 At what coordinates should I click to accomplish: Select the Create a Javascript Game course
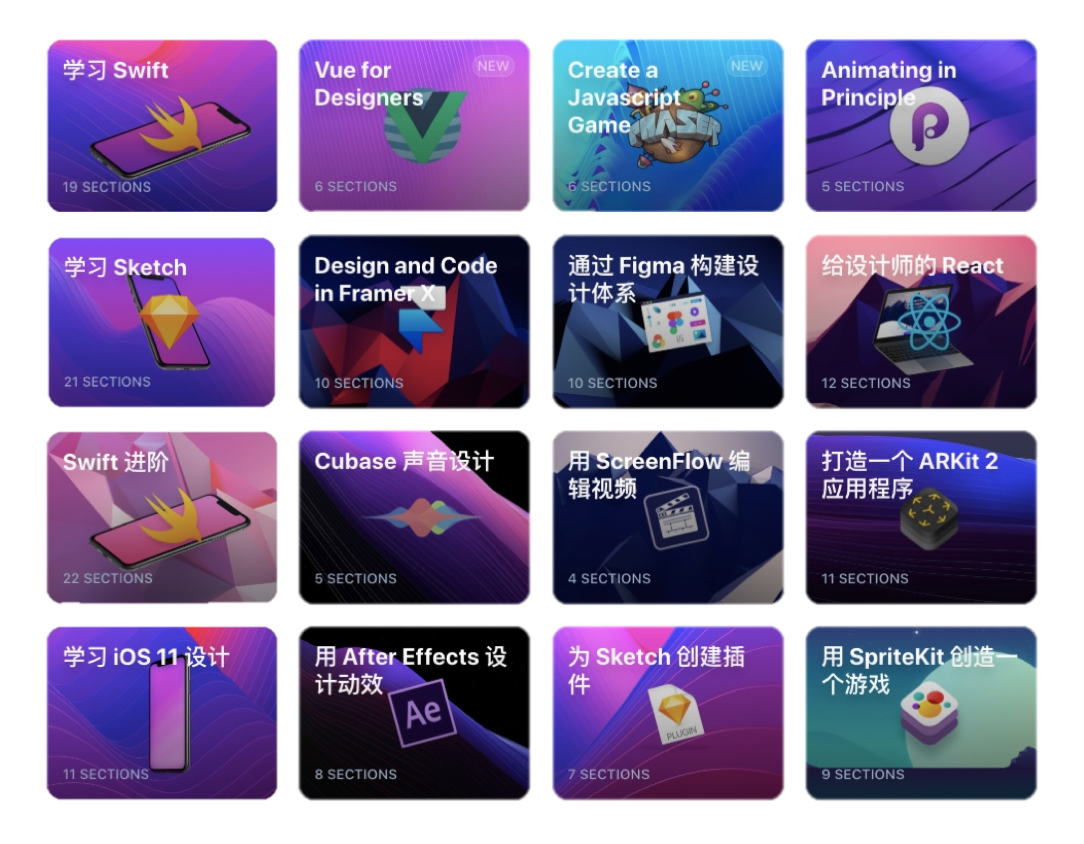tap(668, 126)
